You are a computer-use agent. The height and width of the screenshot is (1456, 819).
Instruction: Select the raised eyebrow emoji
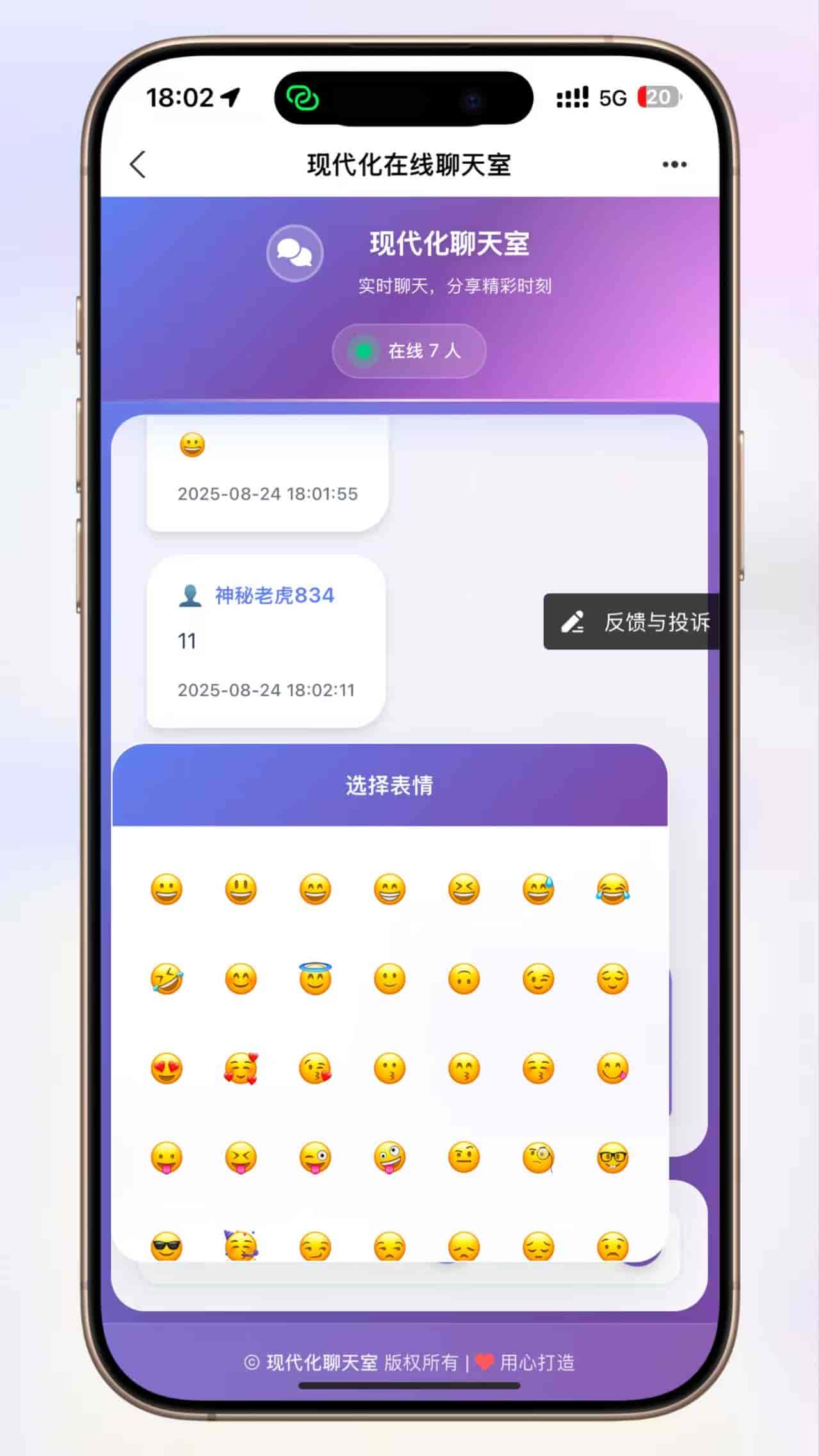coord(464,1158)
